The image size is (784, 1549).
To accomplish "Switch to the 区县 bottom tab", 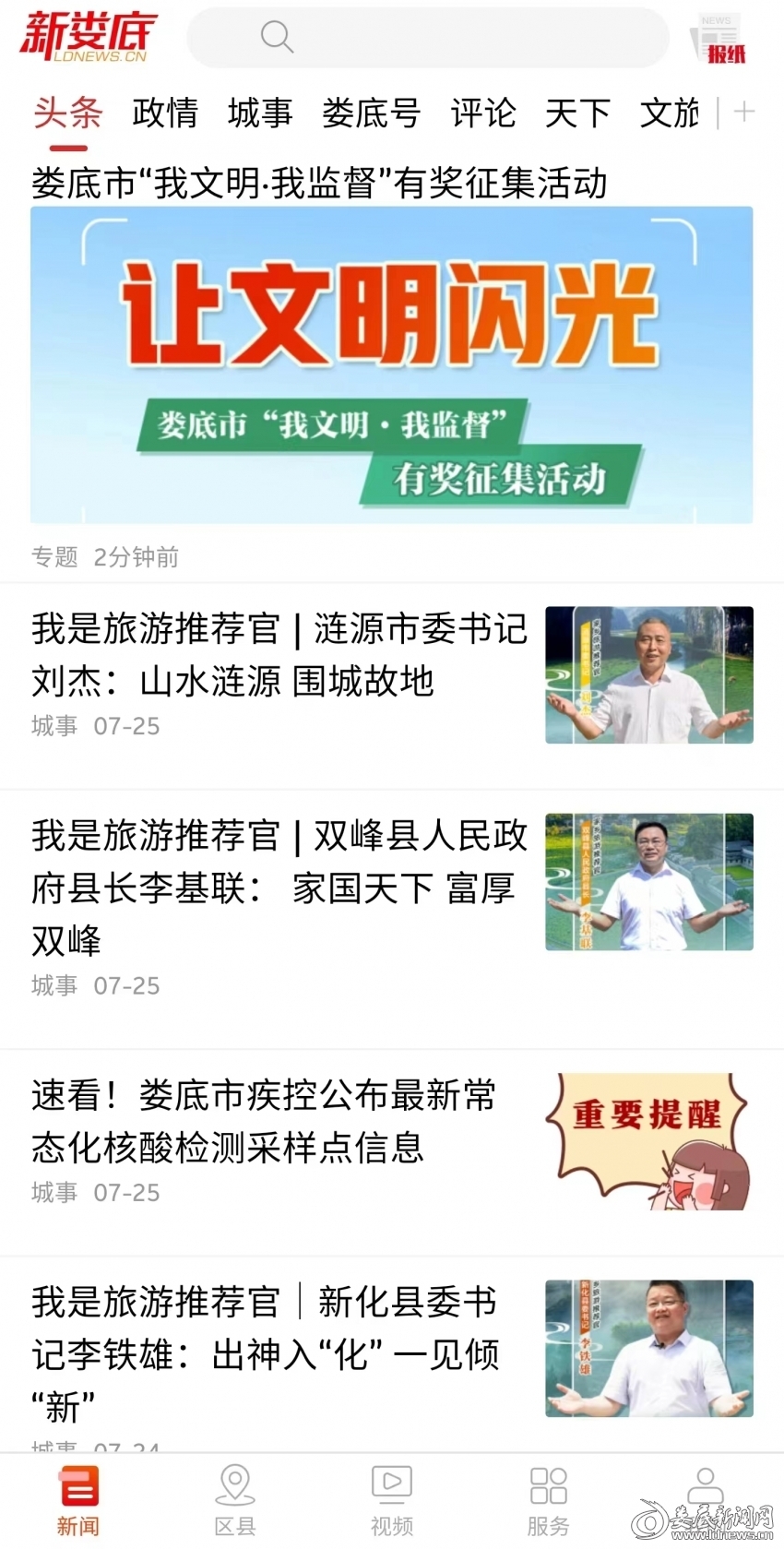I will point(234,1501).
